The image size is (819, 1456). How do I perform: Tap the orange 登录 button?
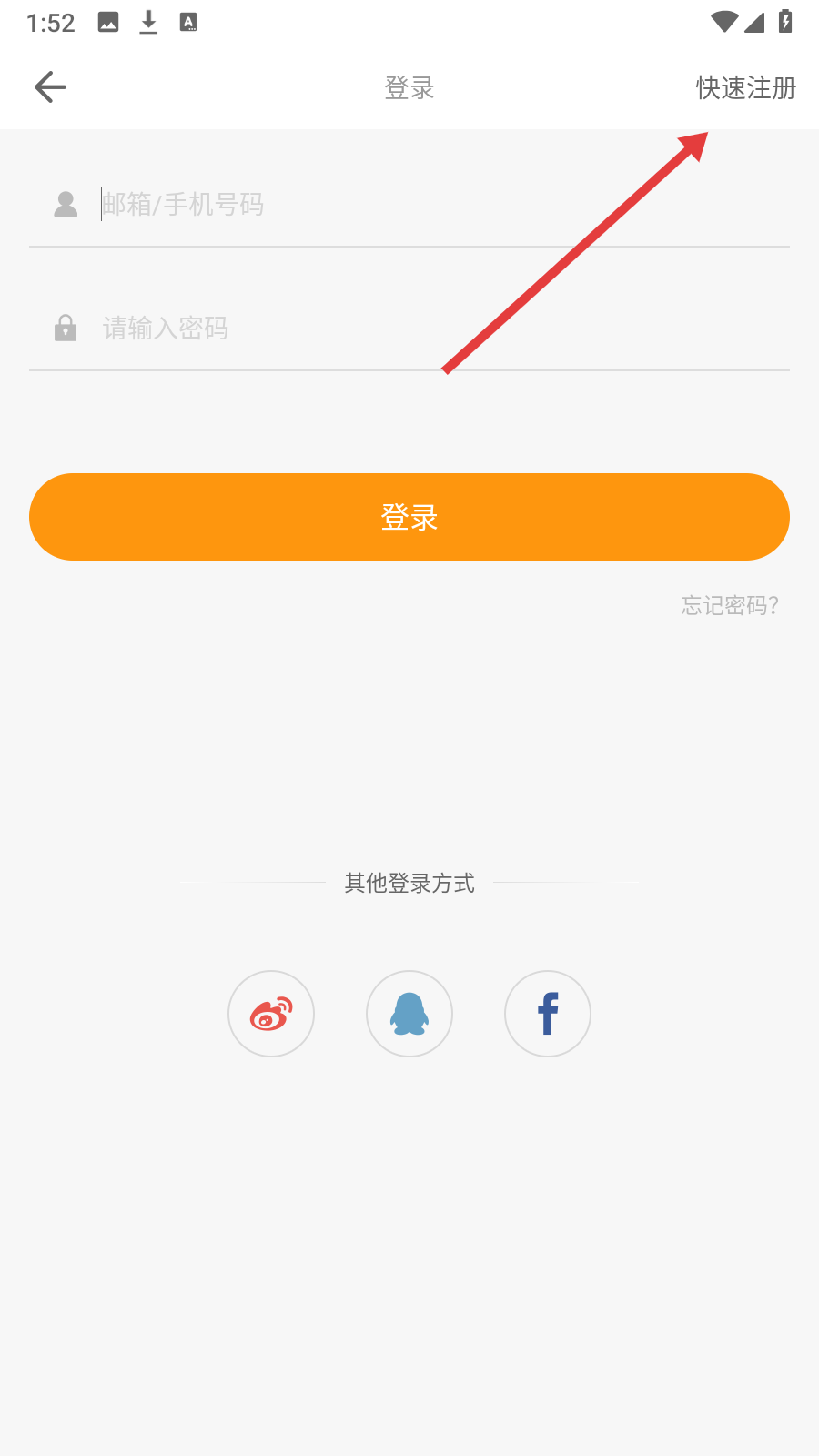coord(409,517)
